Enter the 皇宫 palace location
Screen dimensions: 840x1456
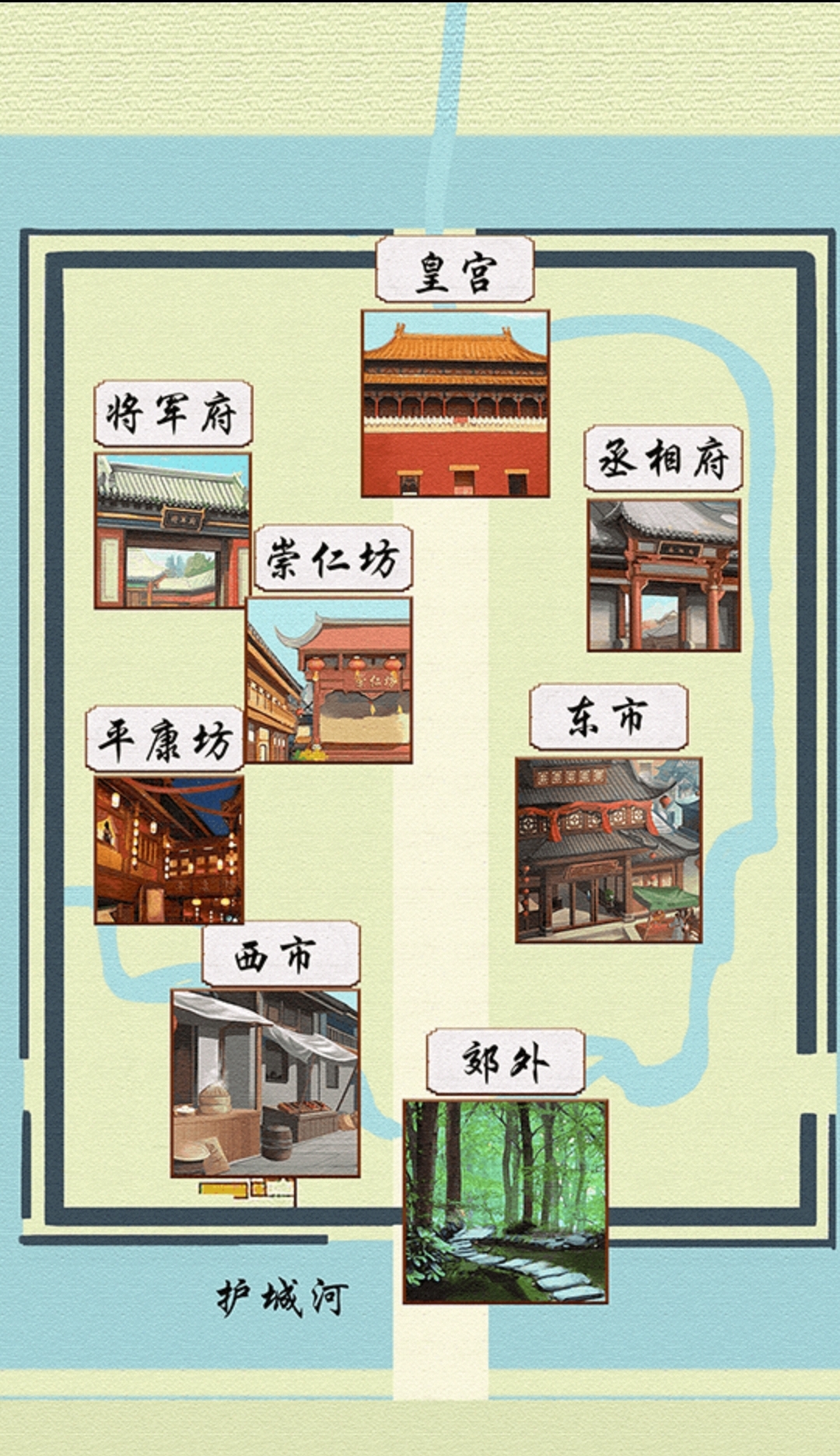click(x=455, y=404)
